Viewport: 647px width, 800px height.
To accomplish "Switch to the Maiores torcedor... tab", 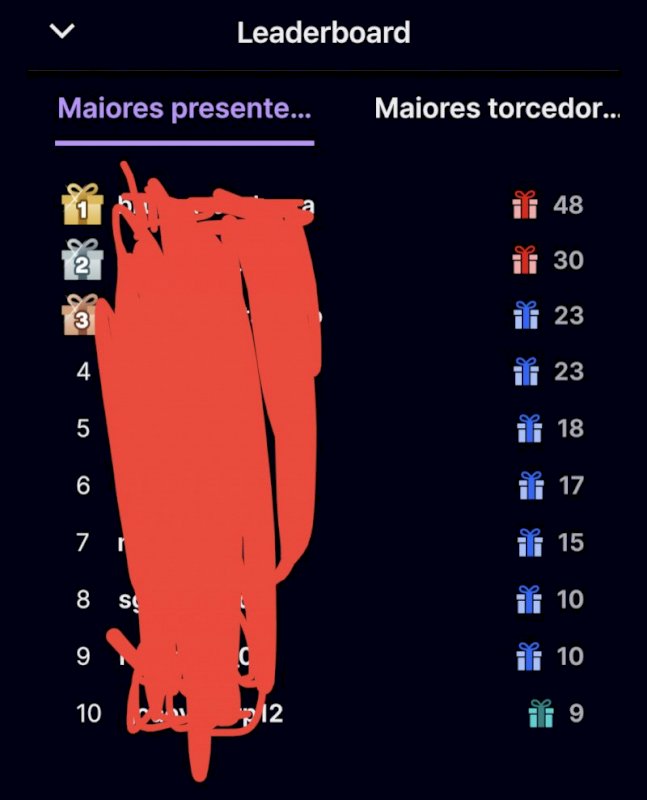I will [497, 109].
